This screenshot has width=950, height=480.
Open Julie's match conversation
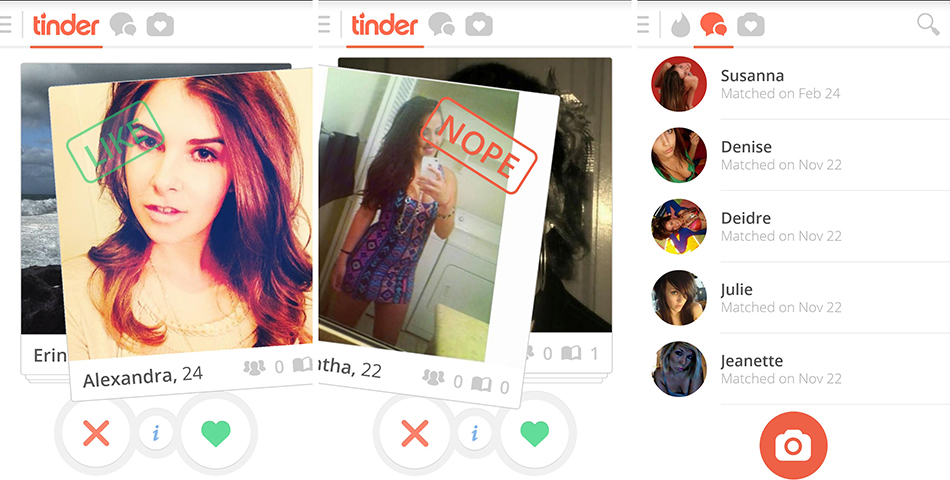pyautogui.click(x=780, y=298)
